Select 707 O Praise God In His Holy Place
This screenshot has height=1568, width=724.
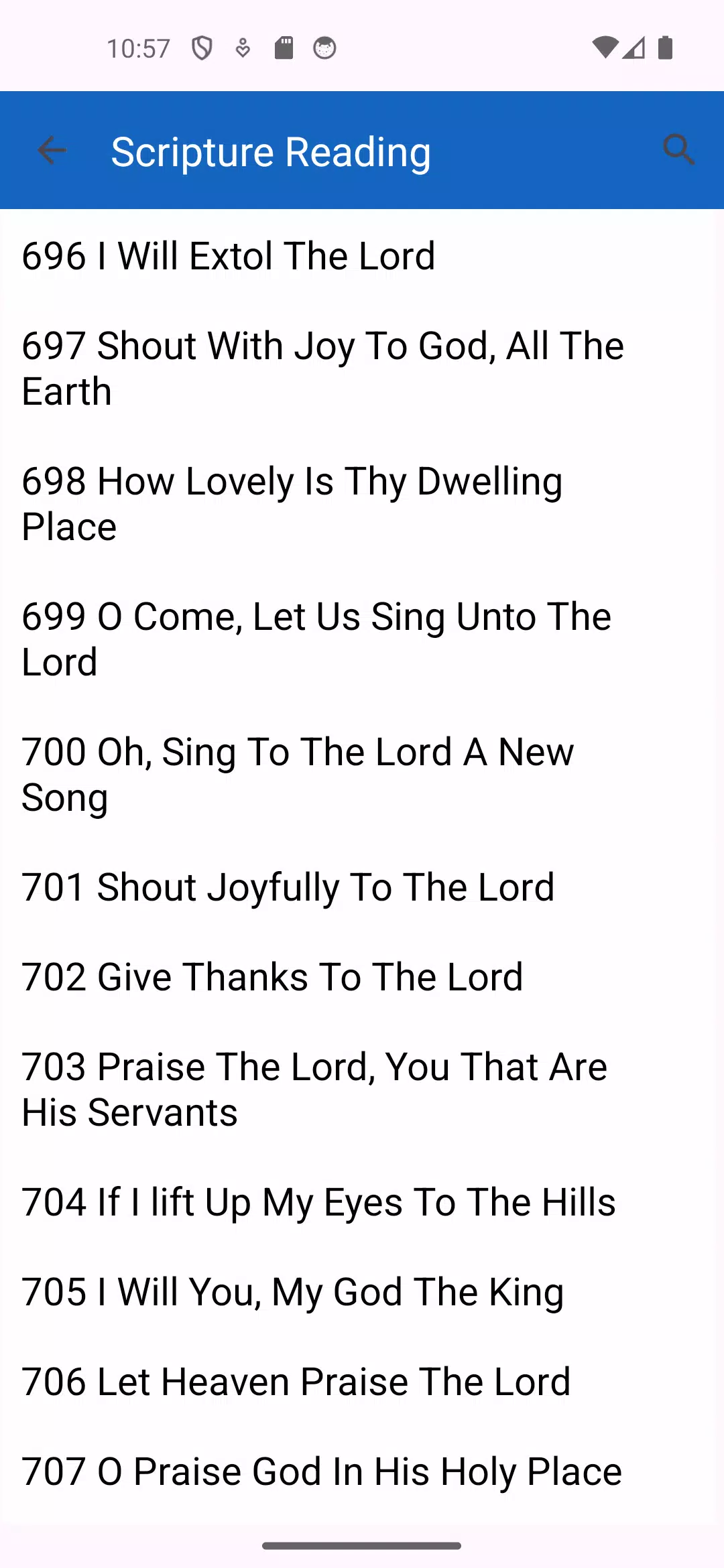[x=362, y=1472]
